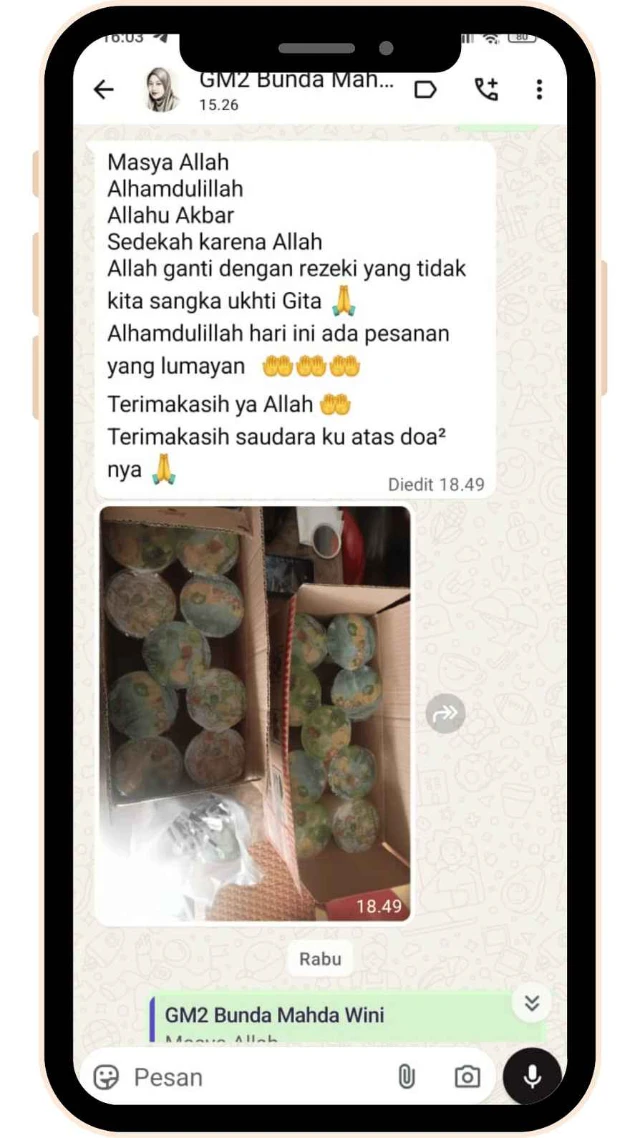This screenshot has height=1138, width=640.
Task: Open the camera to send a photo
Action: point(466,1077)
